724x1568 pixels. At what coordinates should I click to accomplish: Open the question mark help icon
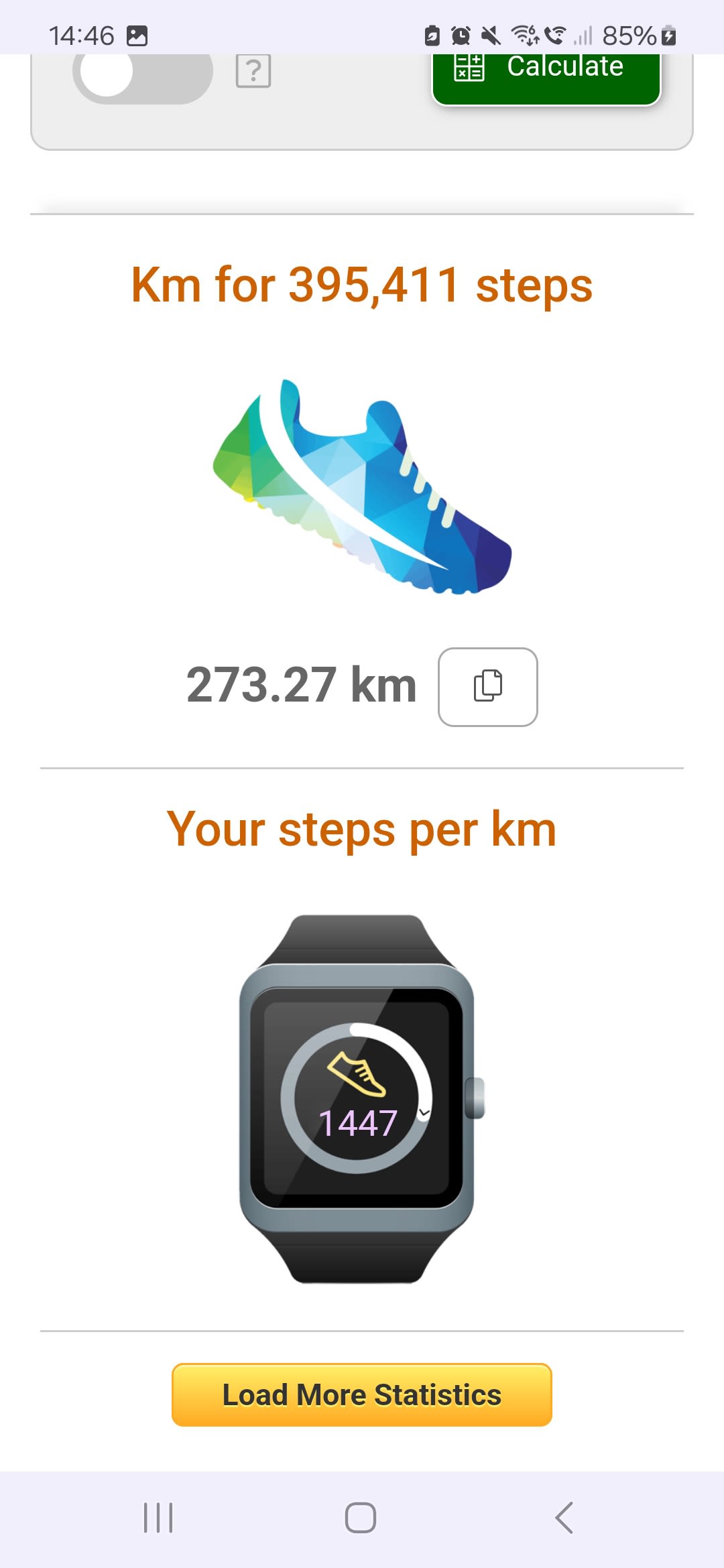(x=253, y=71)
